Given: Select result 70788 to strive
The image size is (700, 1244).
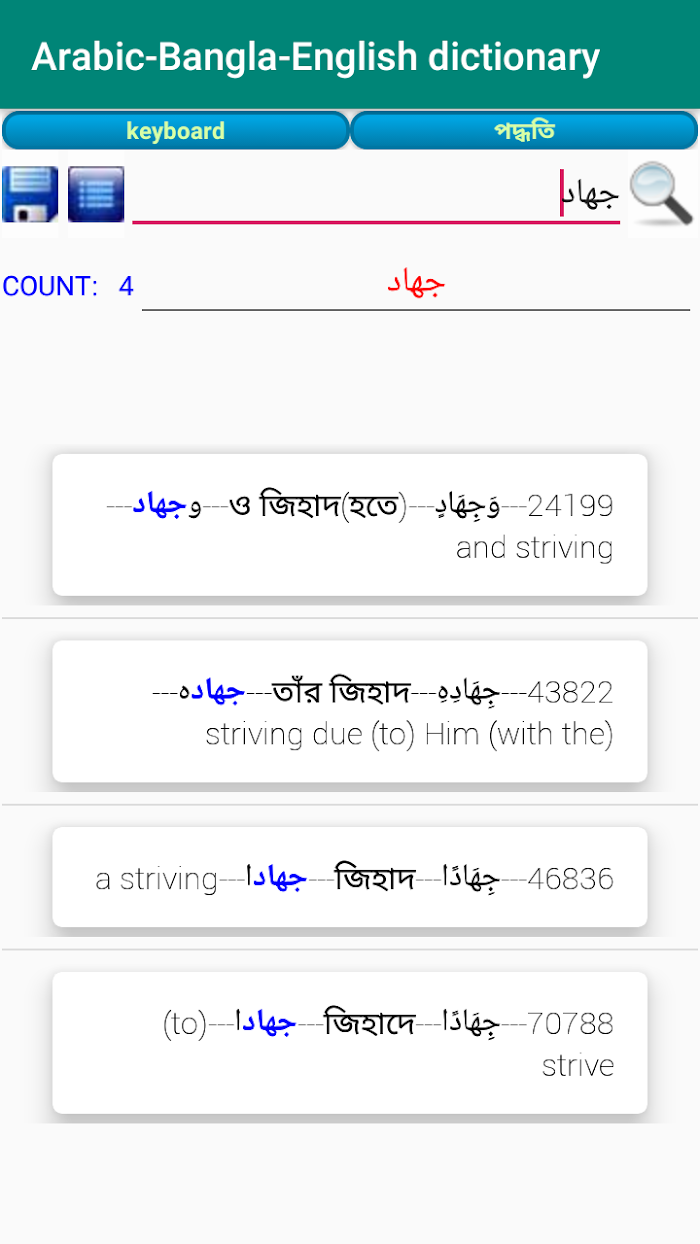Looking at the screenshot, I should 350,1042.
